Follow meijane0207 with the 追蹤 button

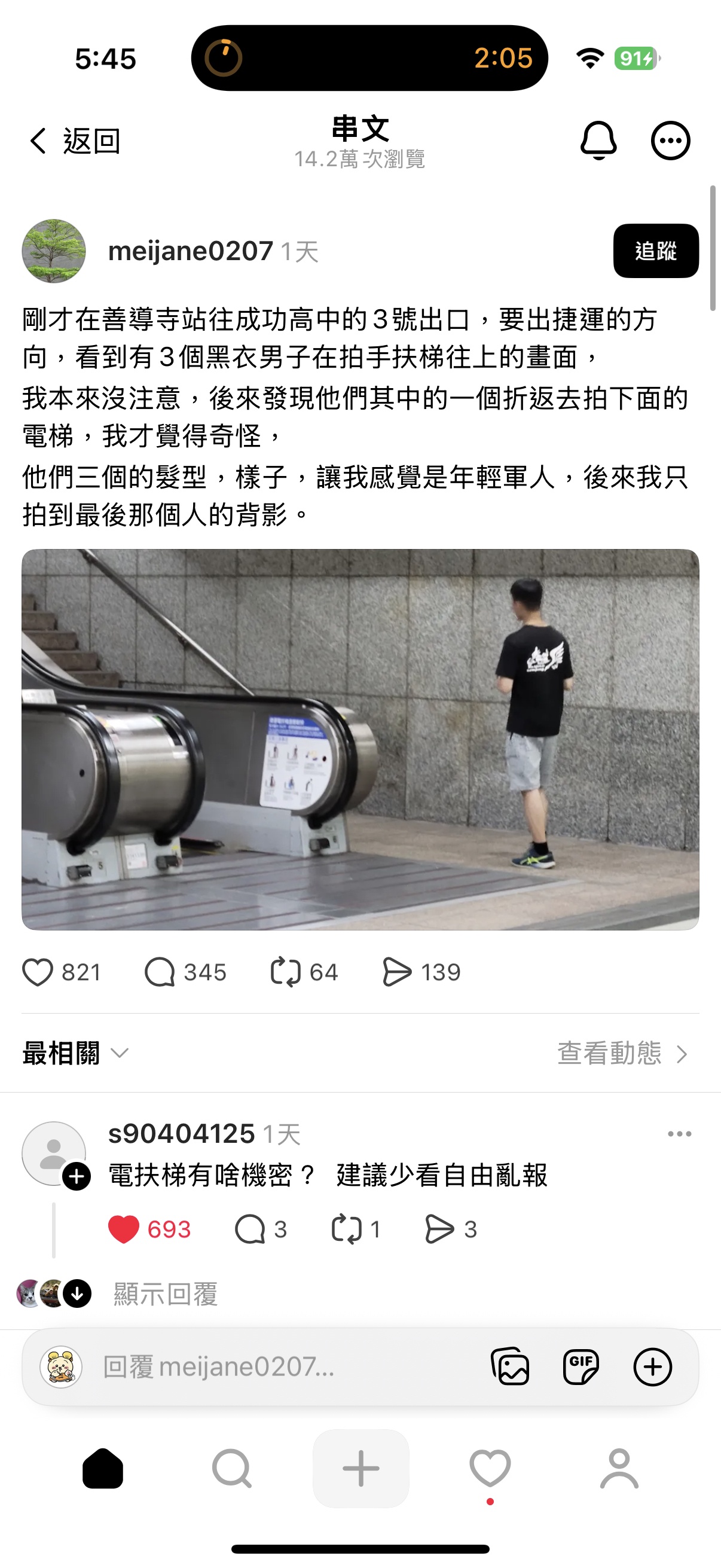pyautogui.click(x=656, y=251)
